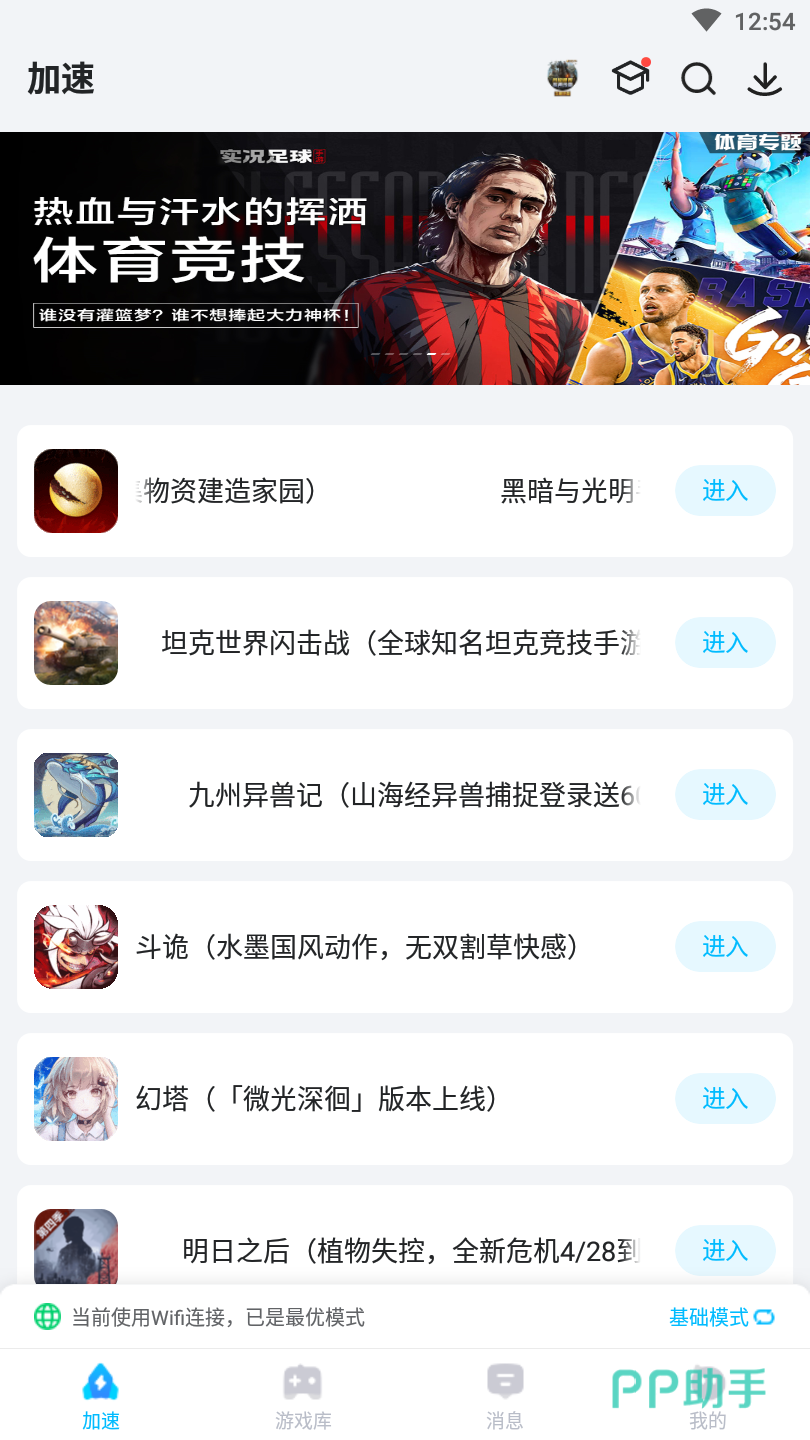The image size is (810, 1440).
Task: Open the downloads arrow icon
Action: pyautogui.click(x=765, y=79)
